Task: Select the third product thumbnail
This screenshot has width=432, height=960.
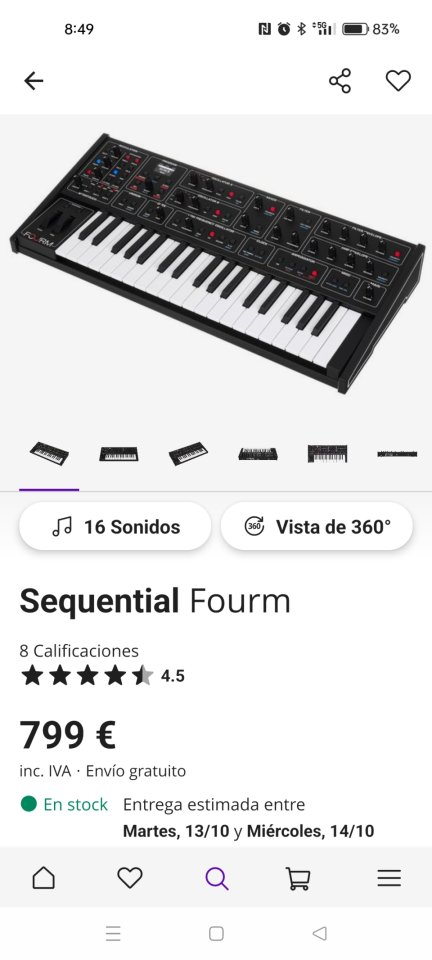Action: [188, 454]
